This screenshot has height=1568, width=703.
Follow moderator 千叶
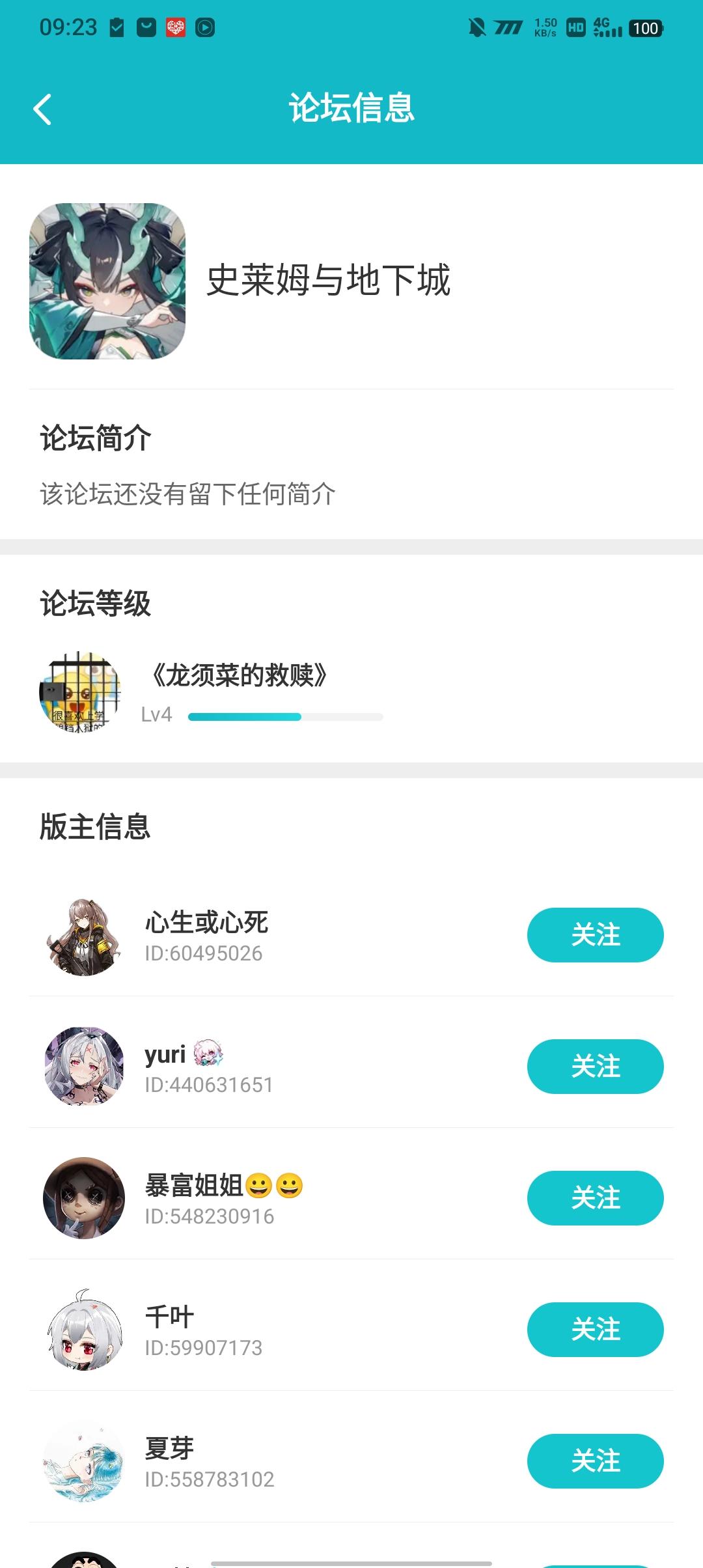coord(595,1329)
